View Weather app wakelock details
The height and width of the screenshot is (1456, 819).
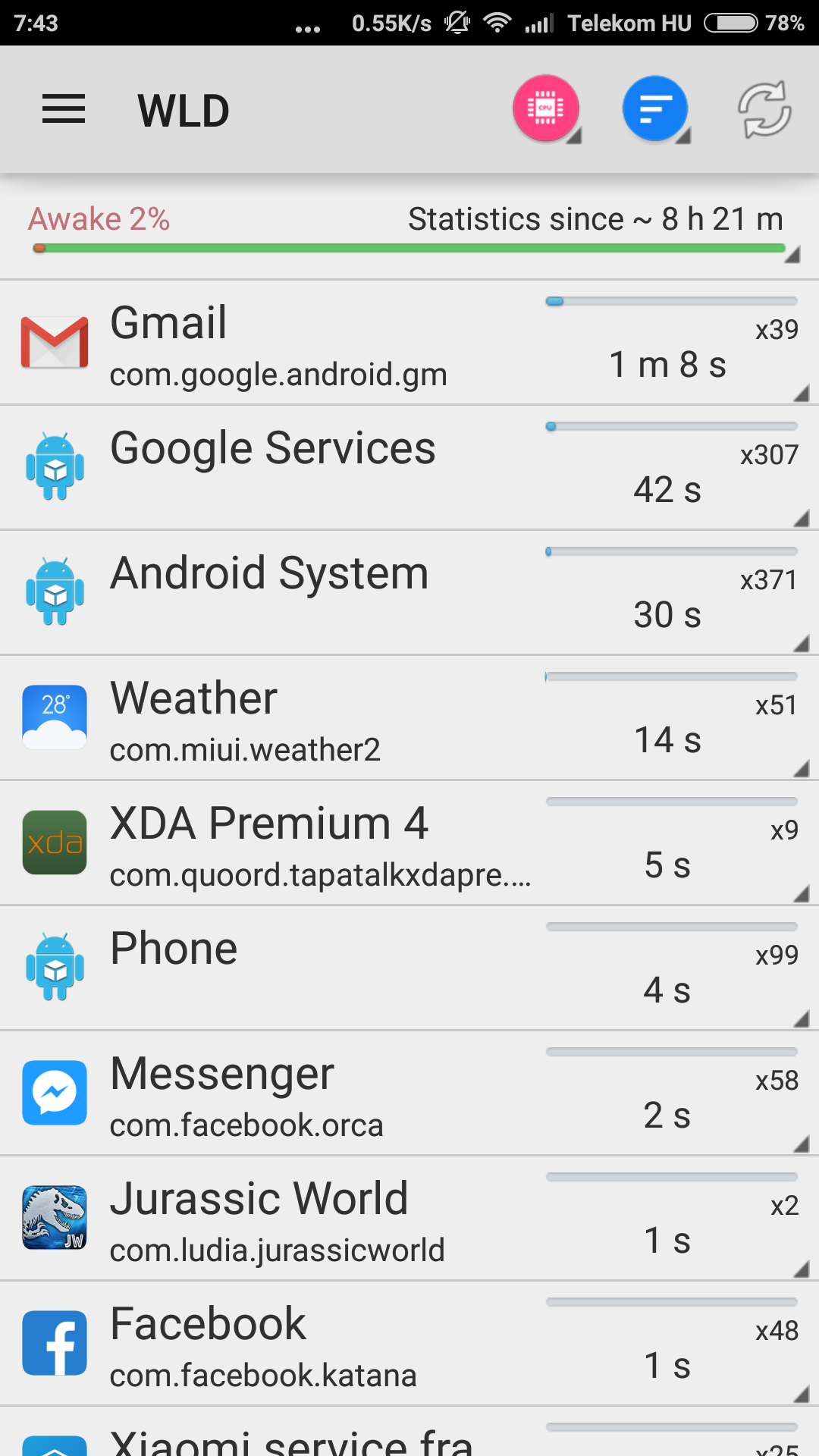tap(409, 718)
